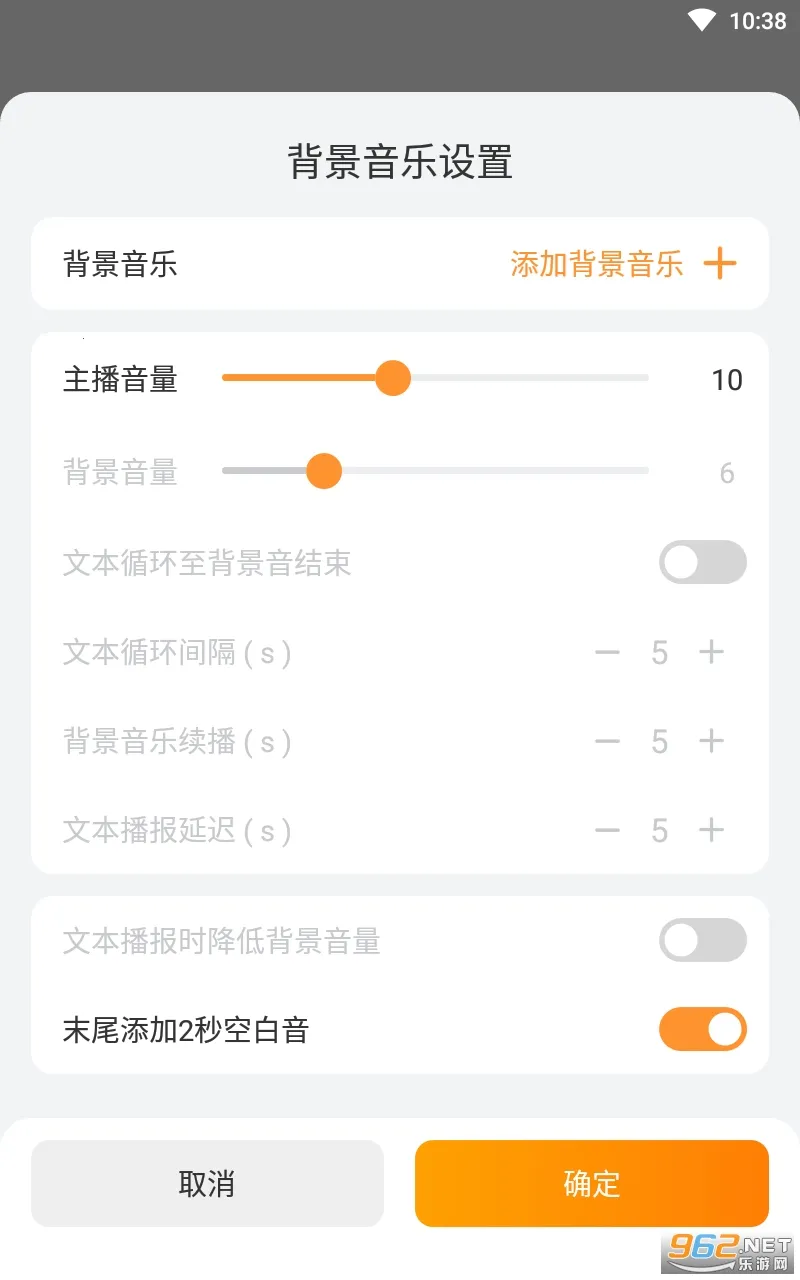Click the 确定 button

tap(590, 1183)
